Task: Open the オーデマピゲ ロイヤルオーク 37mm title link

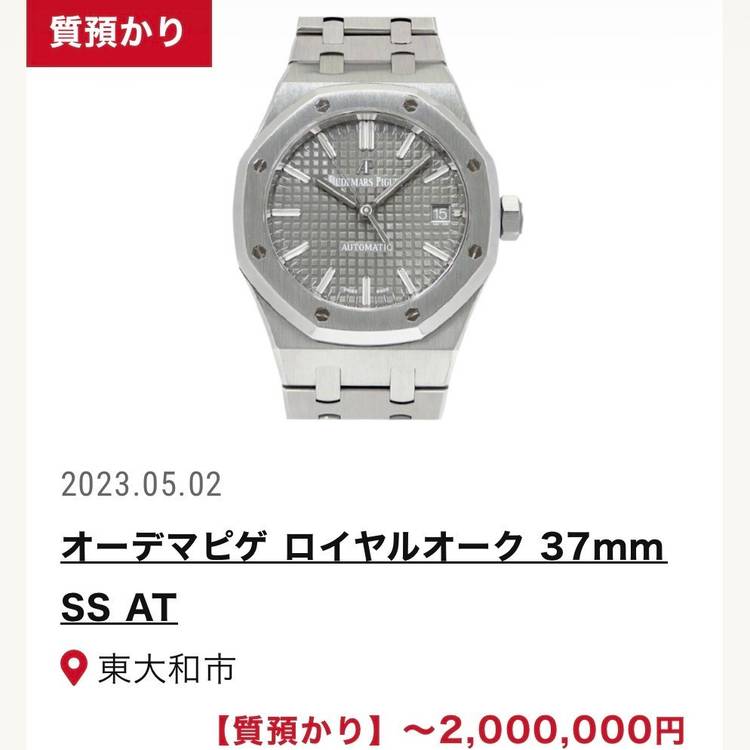Action: [x=364, y=549]
